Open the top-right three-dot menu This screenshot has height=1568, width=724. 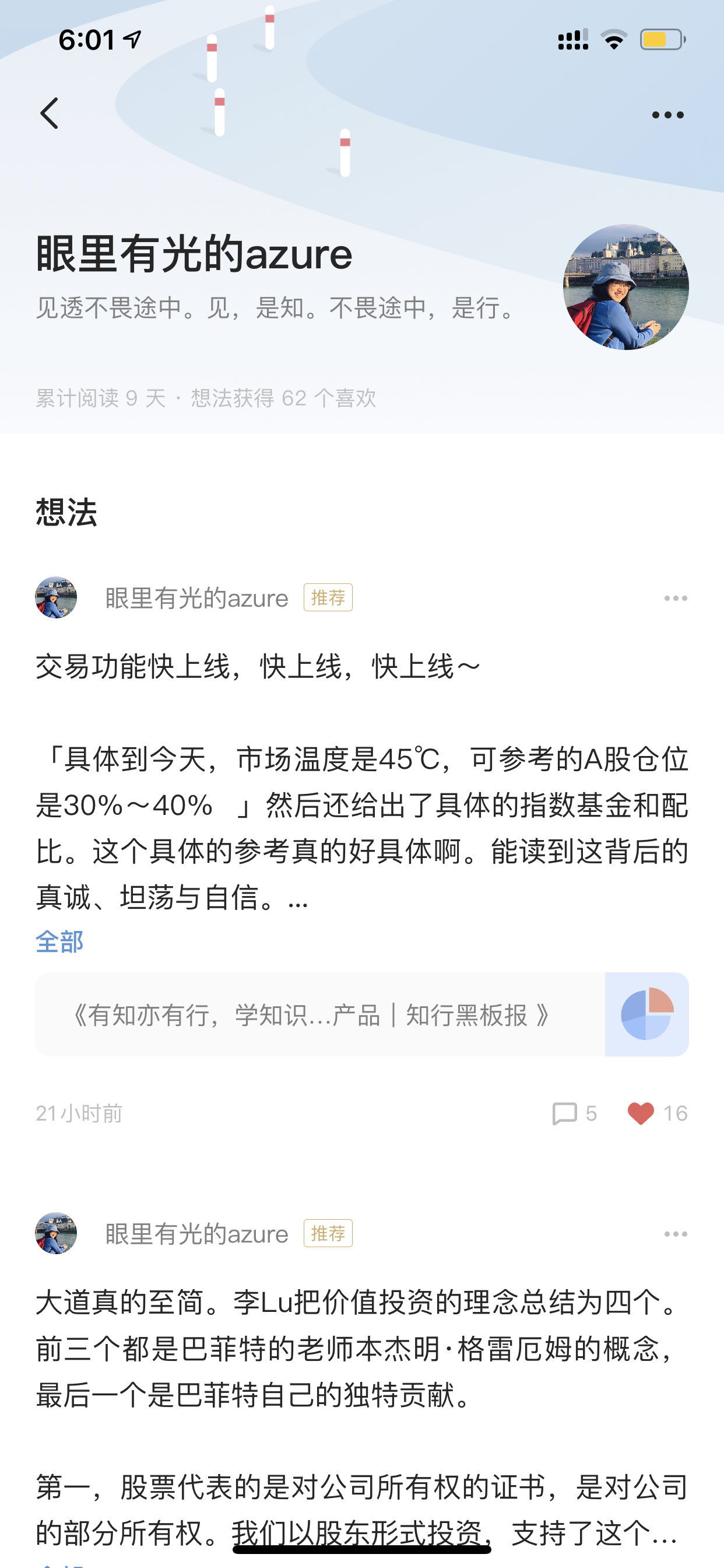pyautogui.click(x=667, y=115)
